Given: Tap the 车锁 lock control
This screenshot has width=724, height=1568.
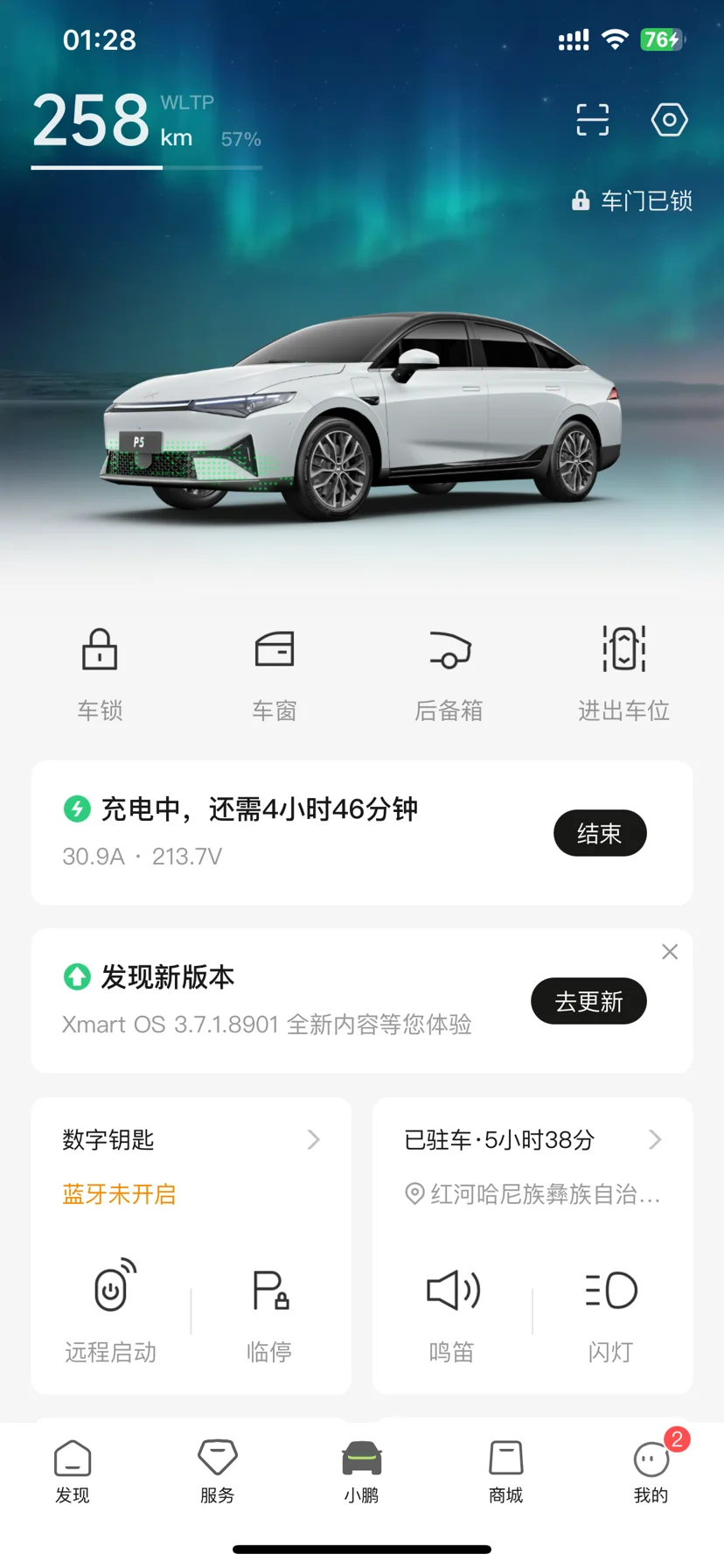Looking at the screenshot, I should point(100,669).
